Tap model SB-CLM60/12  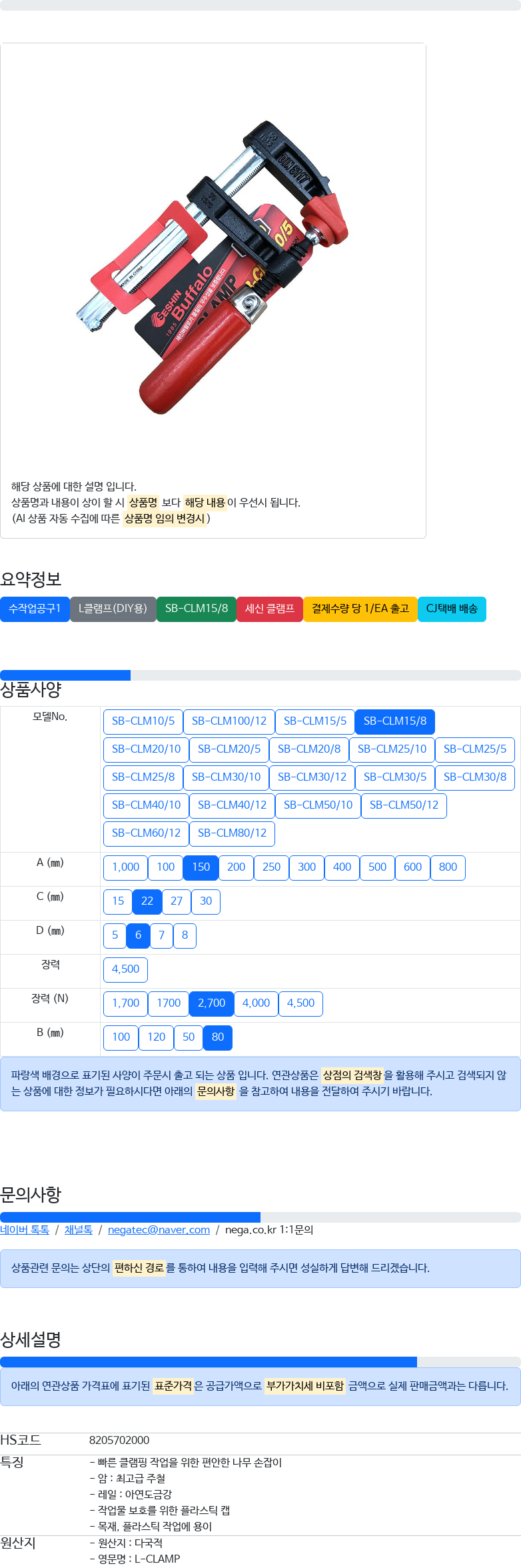[146, 833]
